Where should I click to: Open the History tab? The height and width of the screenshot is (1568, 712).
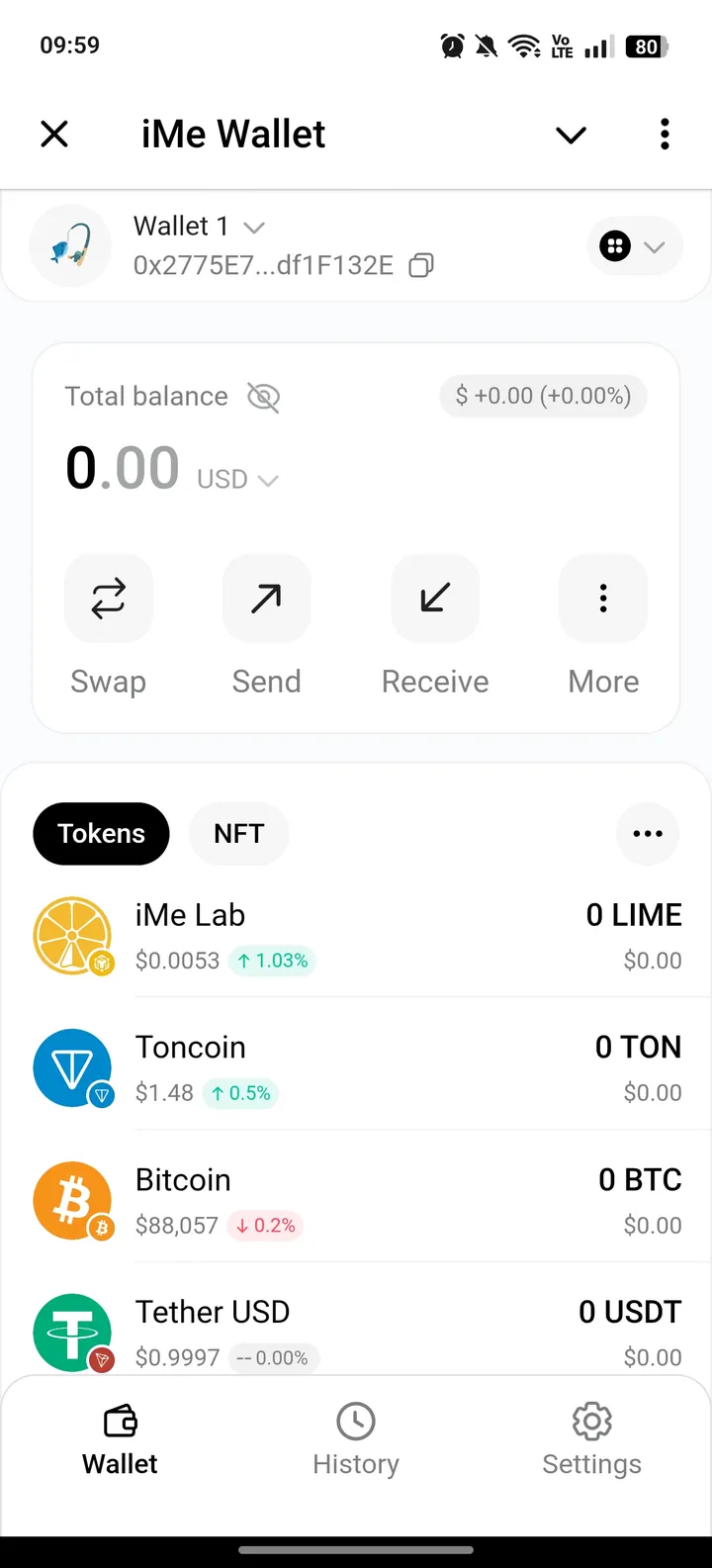(x=356, y=1439)
